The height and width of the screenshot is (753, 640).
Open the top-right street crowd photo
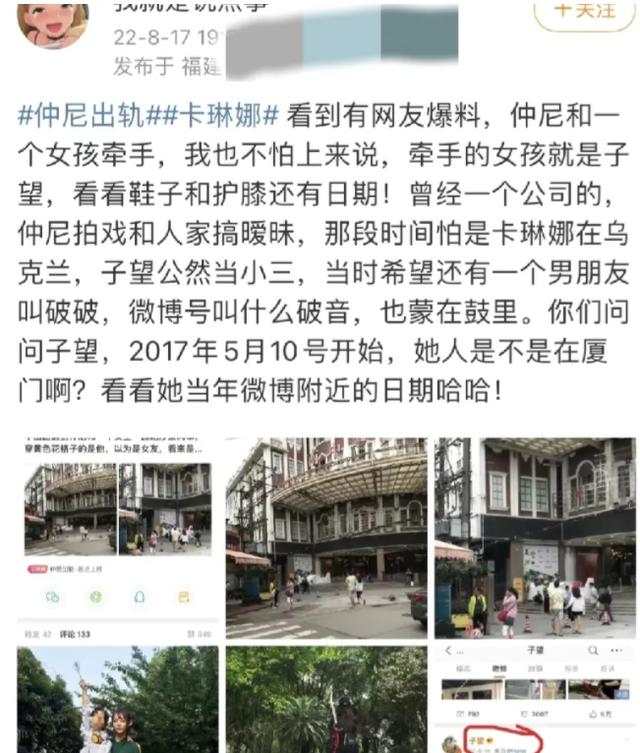pyautogui.click(x=535, y=538)
